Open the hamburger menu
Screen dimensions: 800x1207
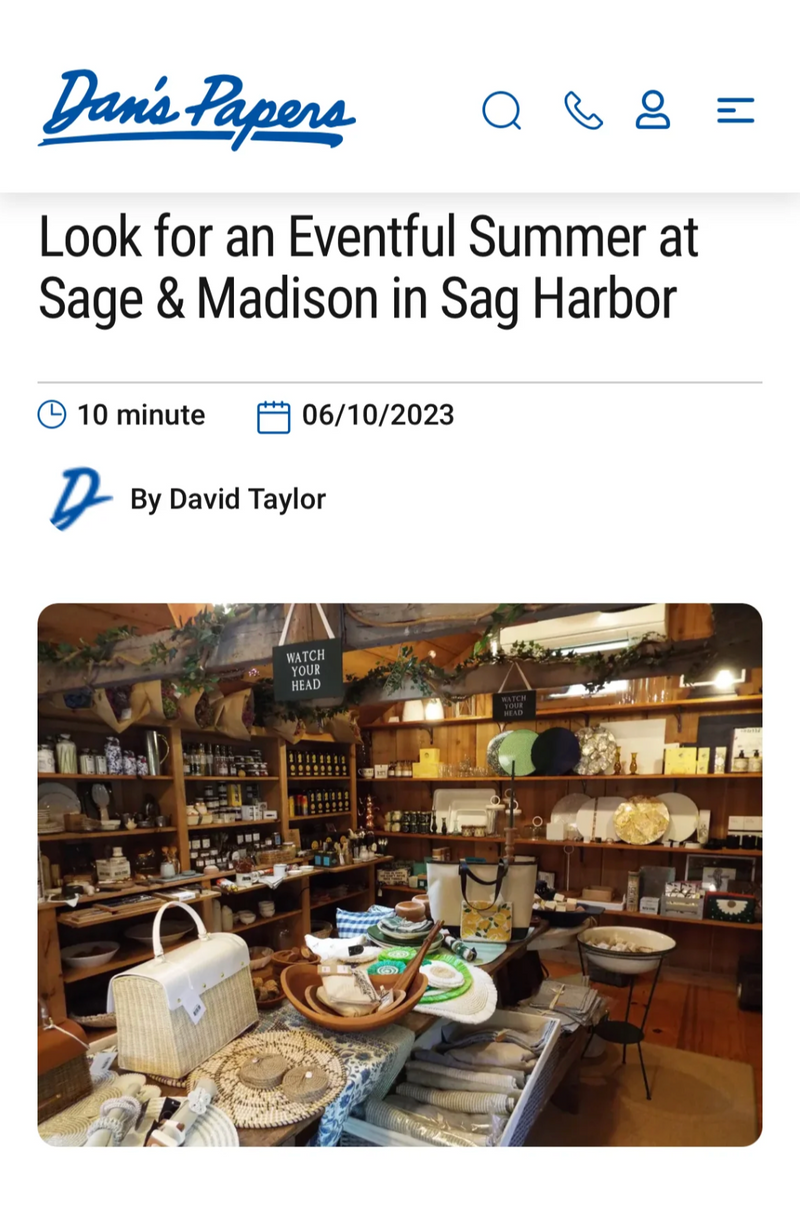coord(735,110)
